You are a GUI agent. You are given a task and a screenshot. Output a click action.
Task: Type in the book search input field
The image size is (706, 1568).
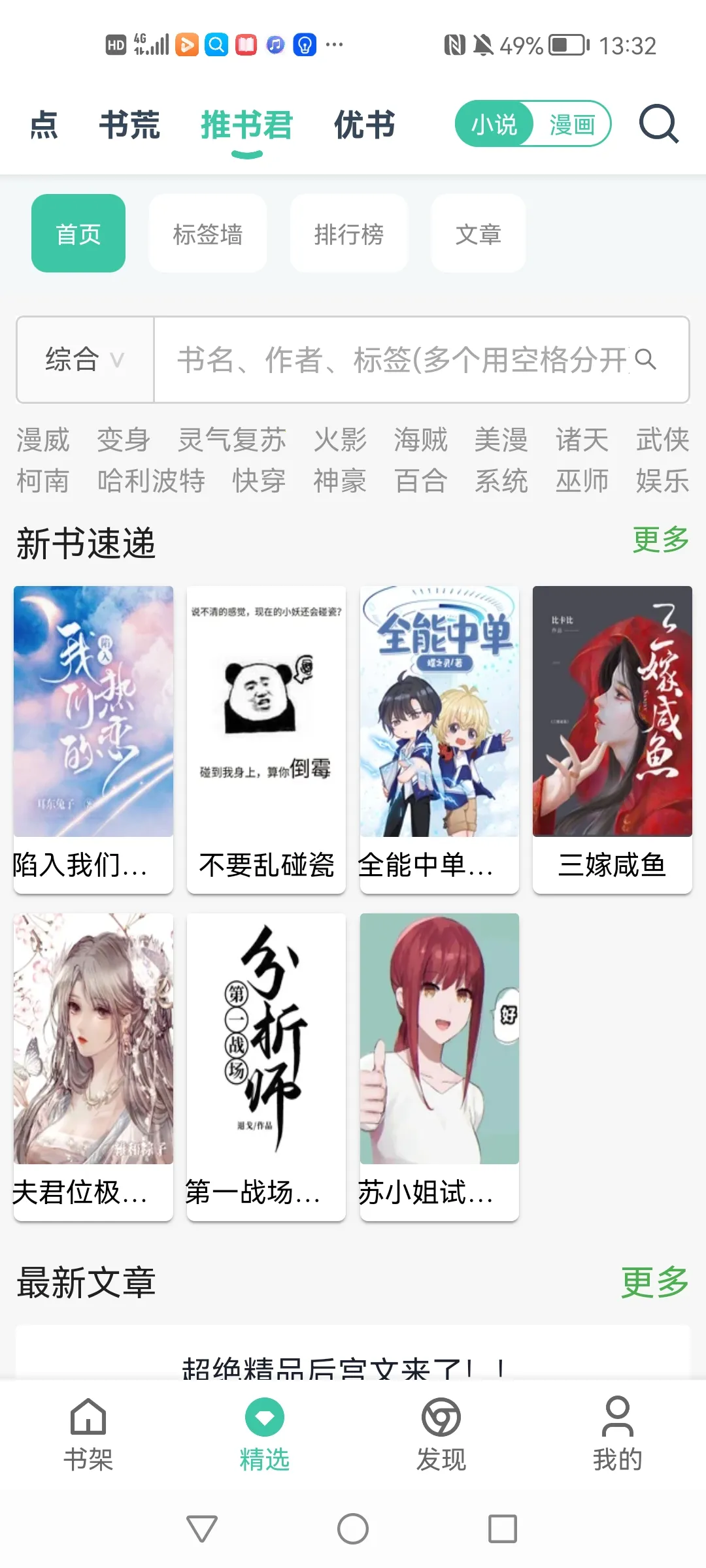pyautogui.click(x=392, y=360)
